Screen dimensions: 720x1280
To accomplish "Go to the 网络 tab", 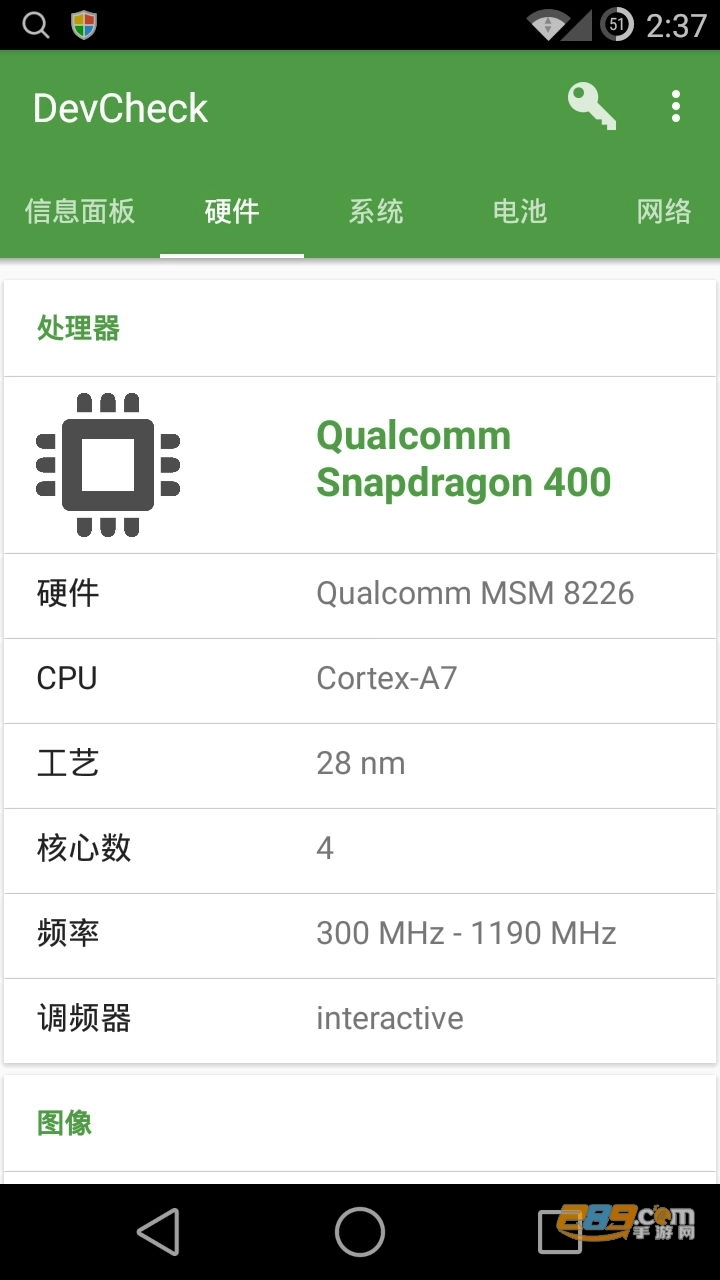I will (664, 211).
